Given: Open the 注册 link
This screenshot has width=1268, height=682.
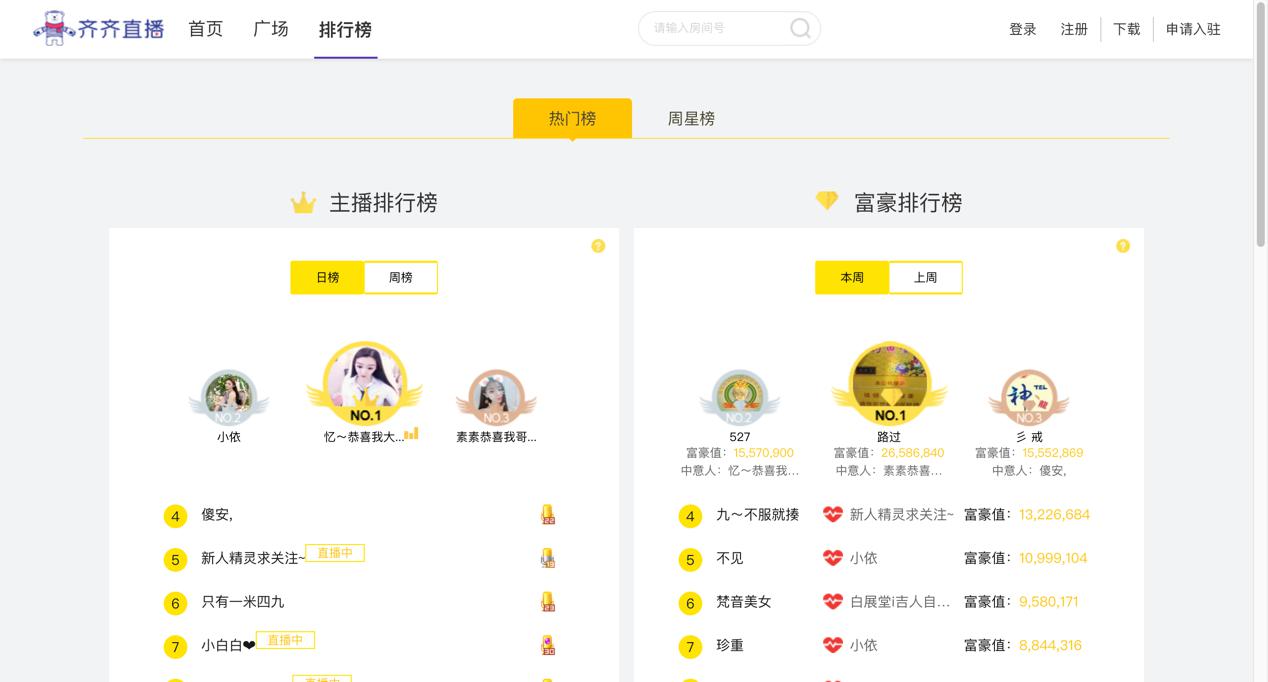Looking at the screenshot, I should [1074, 29].
